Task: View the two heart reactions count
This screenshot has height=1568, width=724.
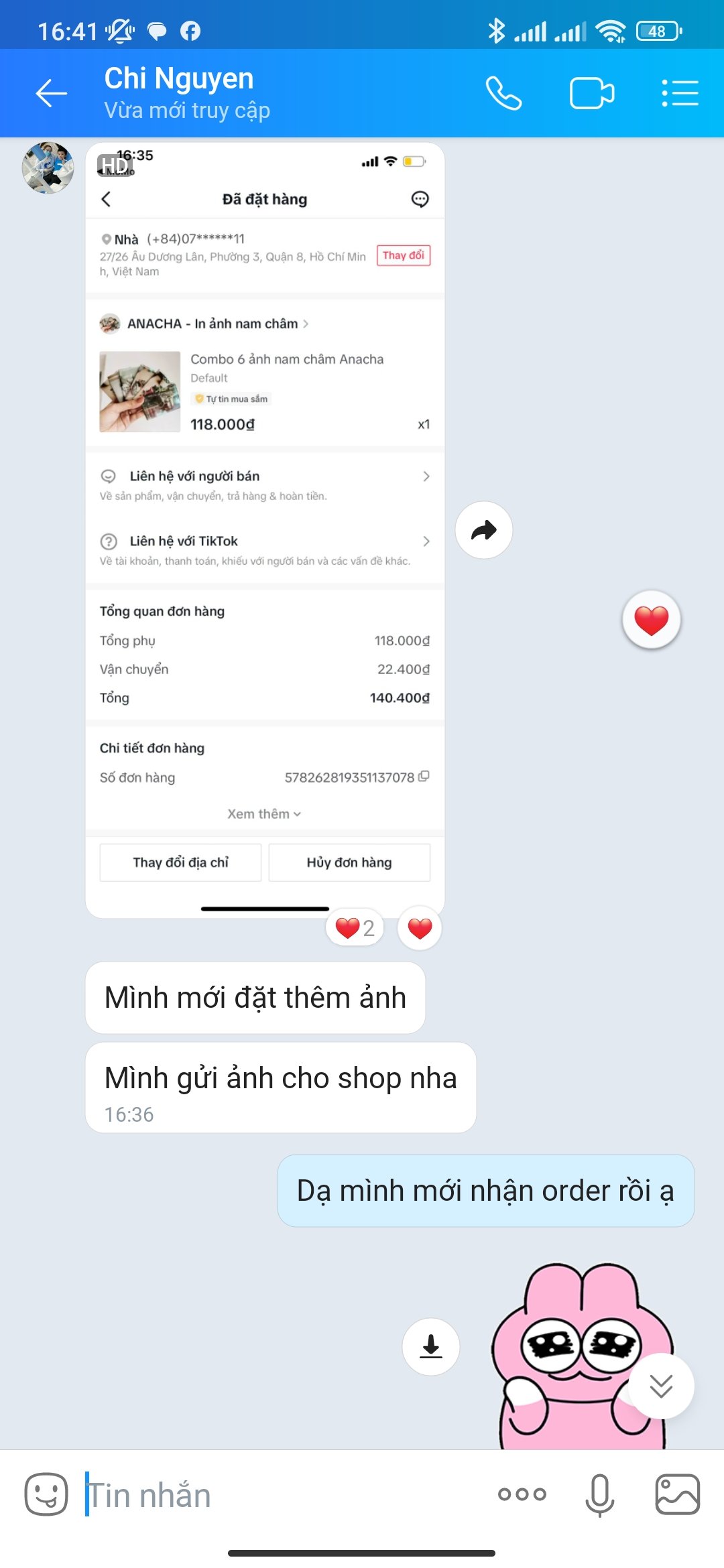Action: [355, 928]
